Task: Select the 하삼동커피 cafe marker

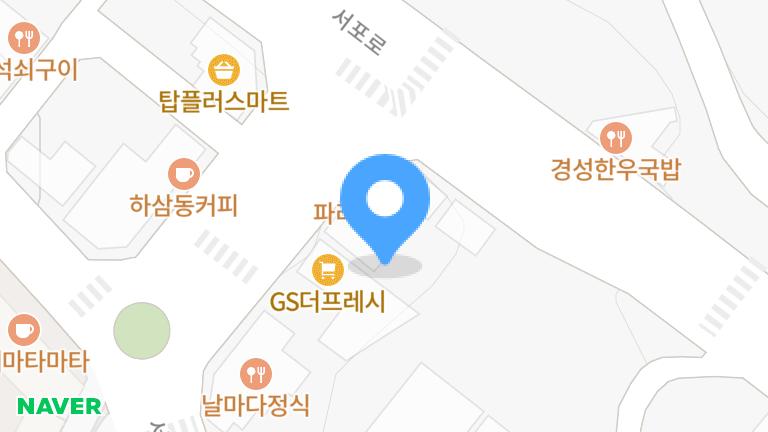Action: [x=184, y=174]
